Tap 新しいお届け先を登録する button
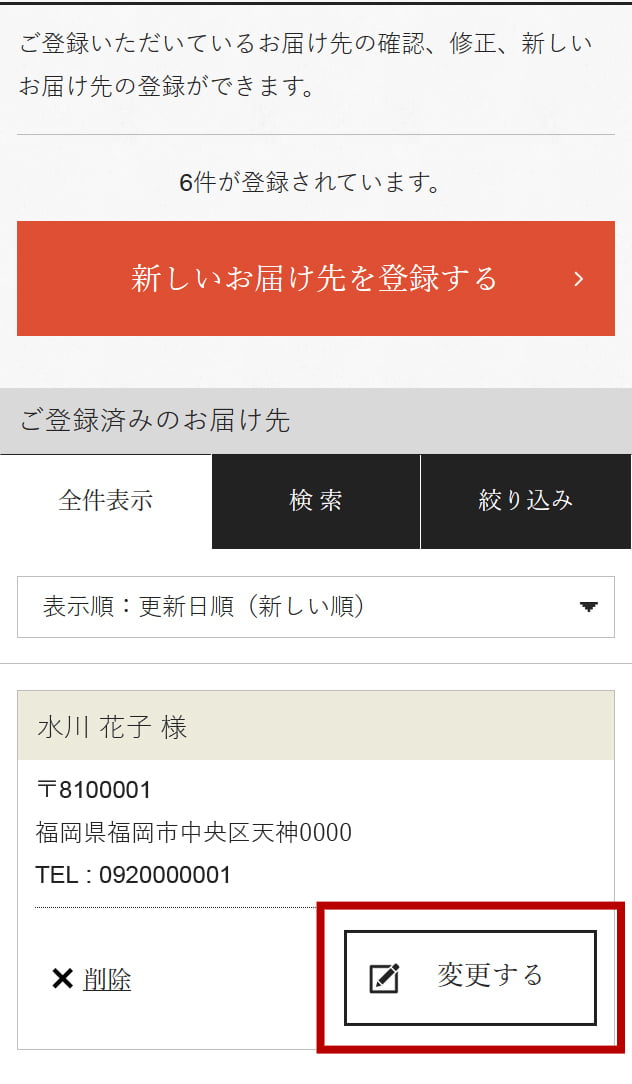The height and width of the screenshot is (1084, 632). pyautogui.click(x=315, y=278)
